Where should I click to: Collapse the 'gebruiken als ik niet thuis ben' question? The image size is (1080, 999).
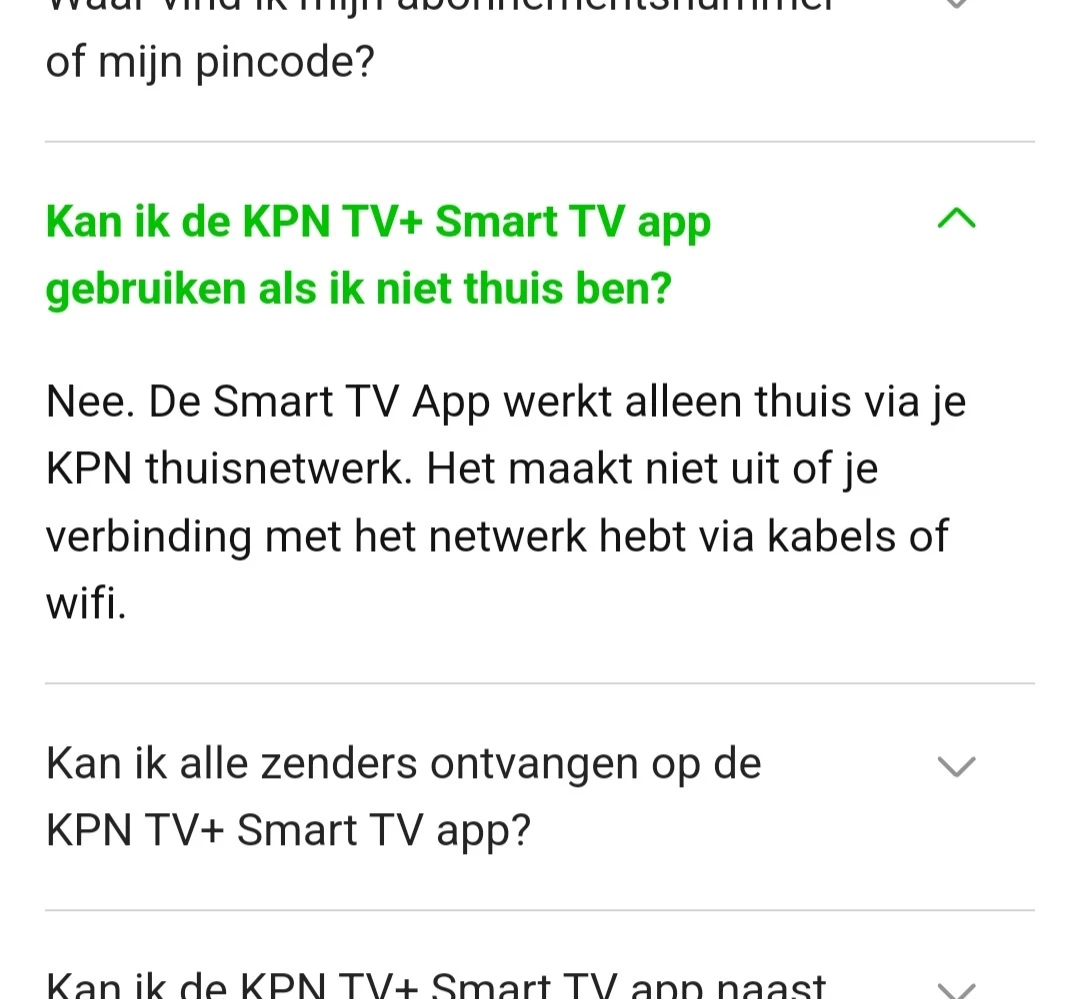[956, 220]
